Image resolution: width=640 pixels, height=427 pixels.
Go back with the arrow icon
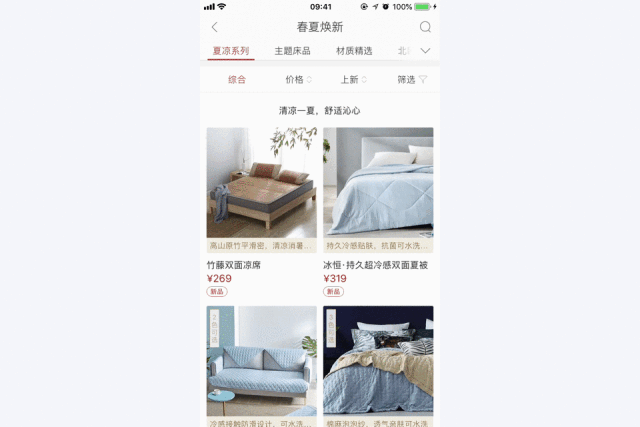(x=214, y=27)
